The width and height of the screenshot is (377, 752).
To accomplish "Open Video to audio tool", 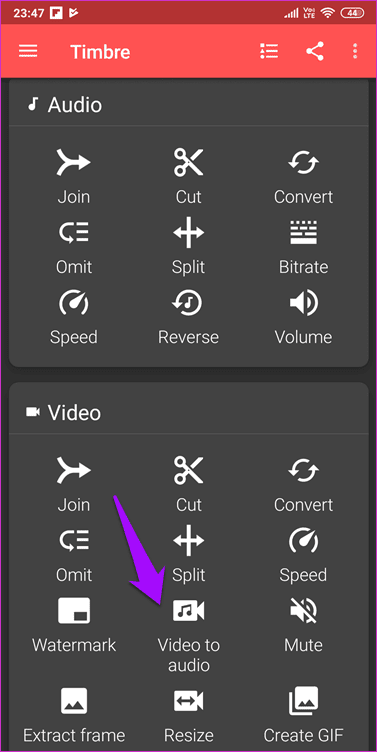I will (188, 634).
